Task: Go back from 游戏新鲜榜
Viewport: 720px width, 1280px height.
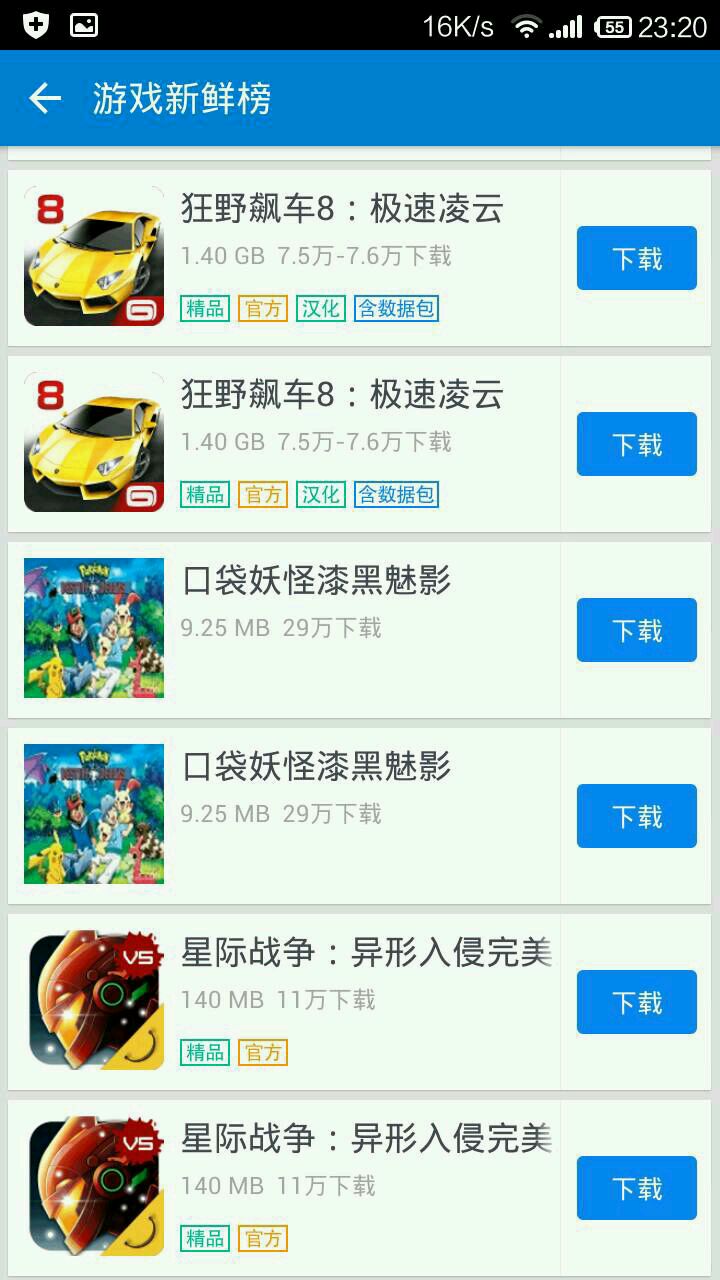Action: (45, 98)
